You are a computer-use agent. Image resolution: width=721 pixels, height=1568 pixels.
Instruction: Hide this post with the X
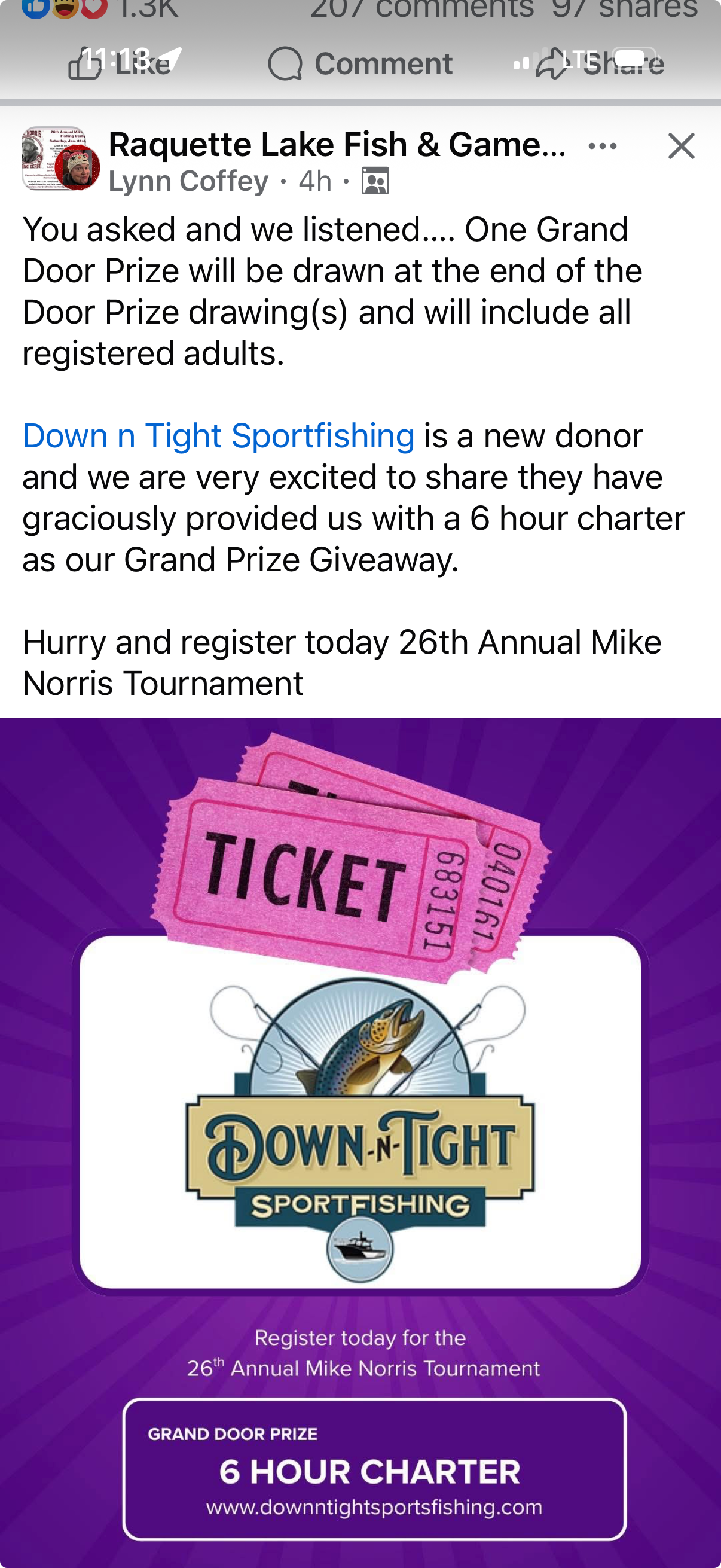click(681, 146)
